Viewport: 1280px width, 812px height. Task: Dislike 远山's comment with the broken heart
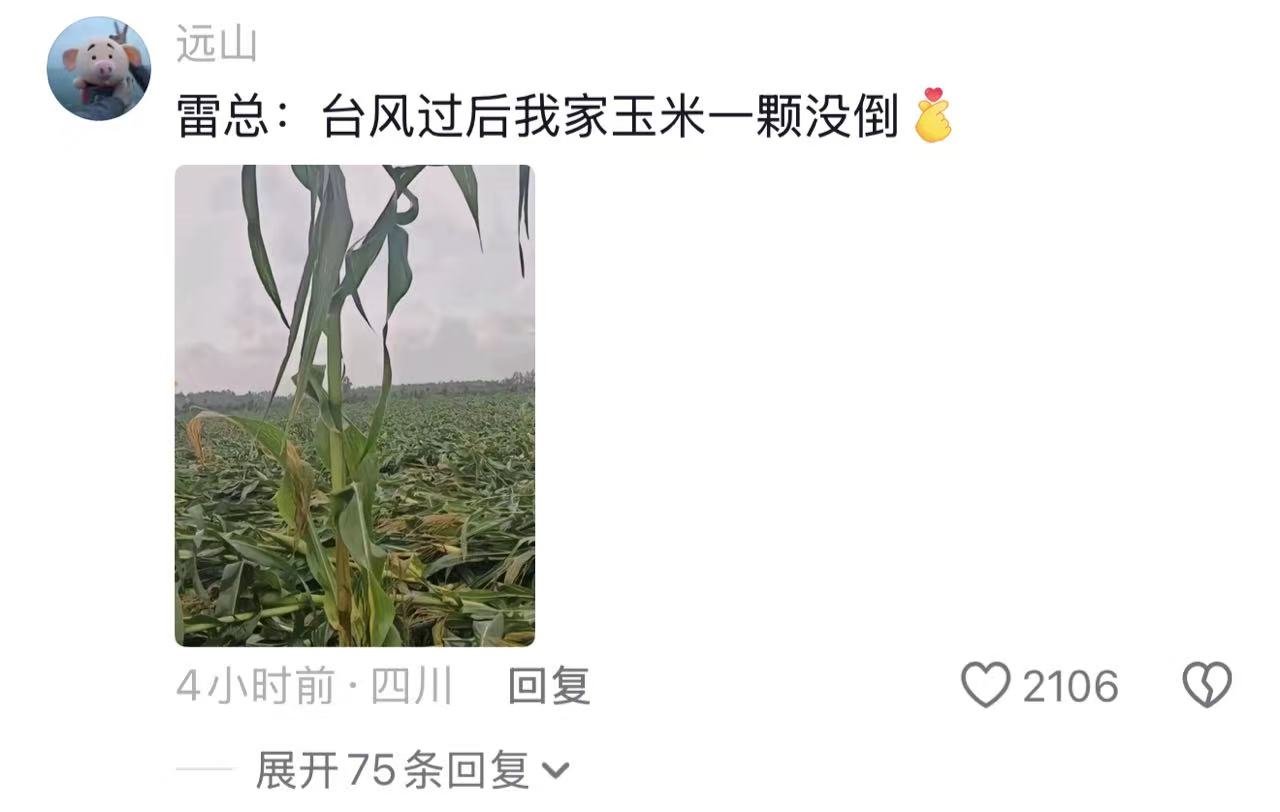[x=1206, y=686]
